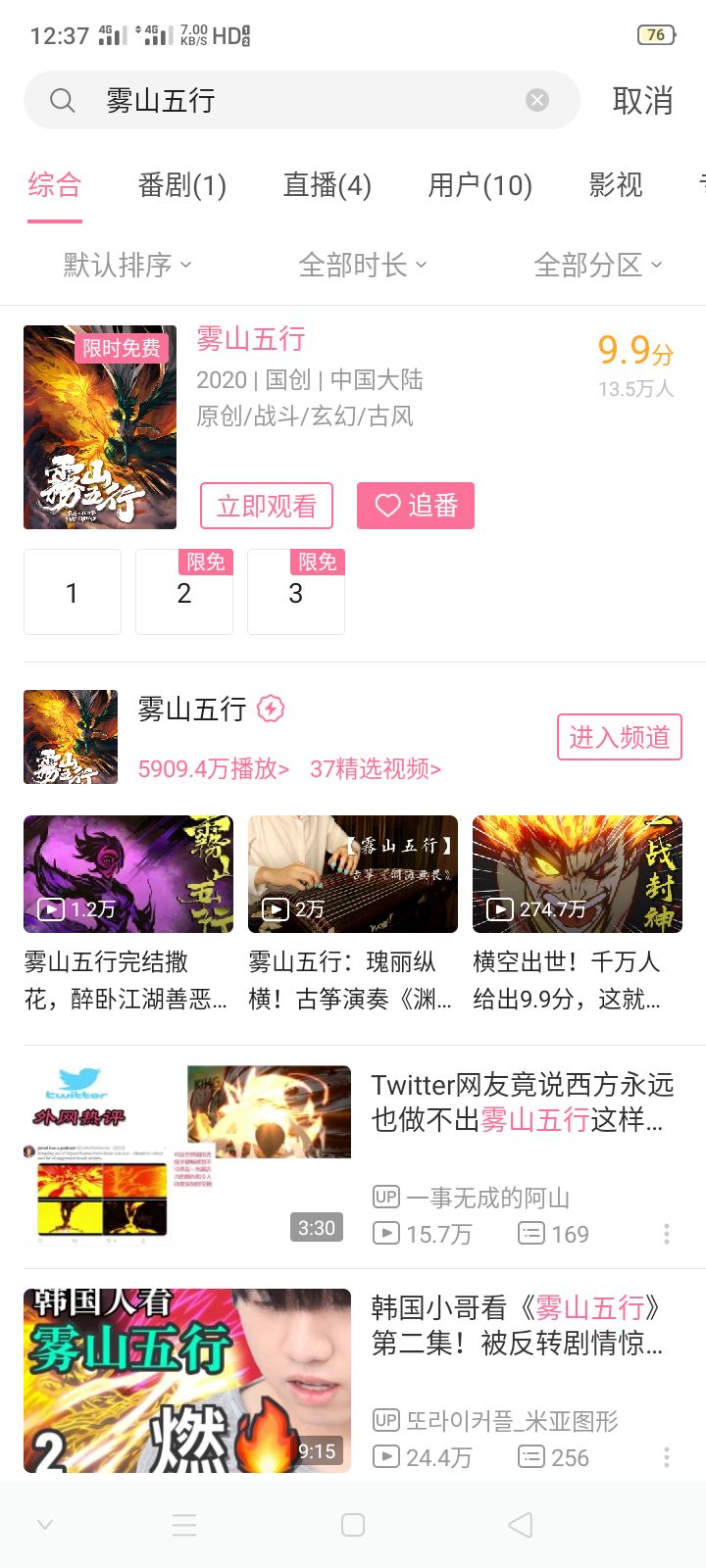Tap 取消 to cancel search
This screenshot has width=706, height=1568.
642,100
